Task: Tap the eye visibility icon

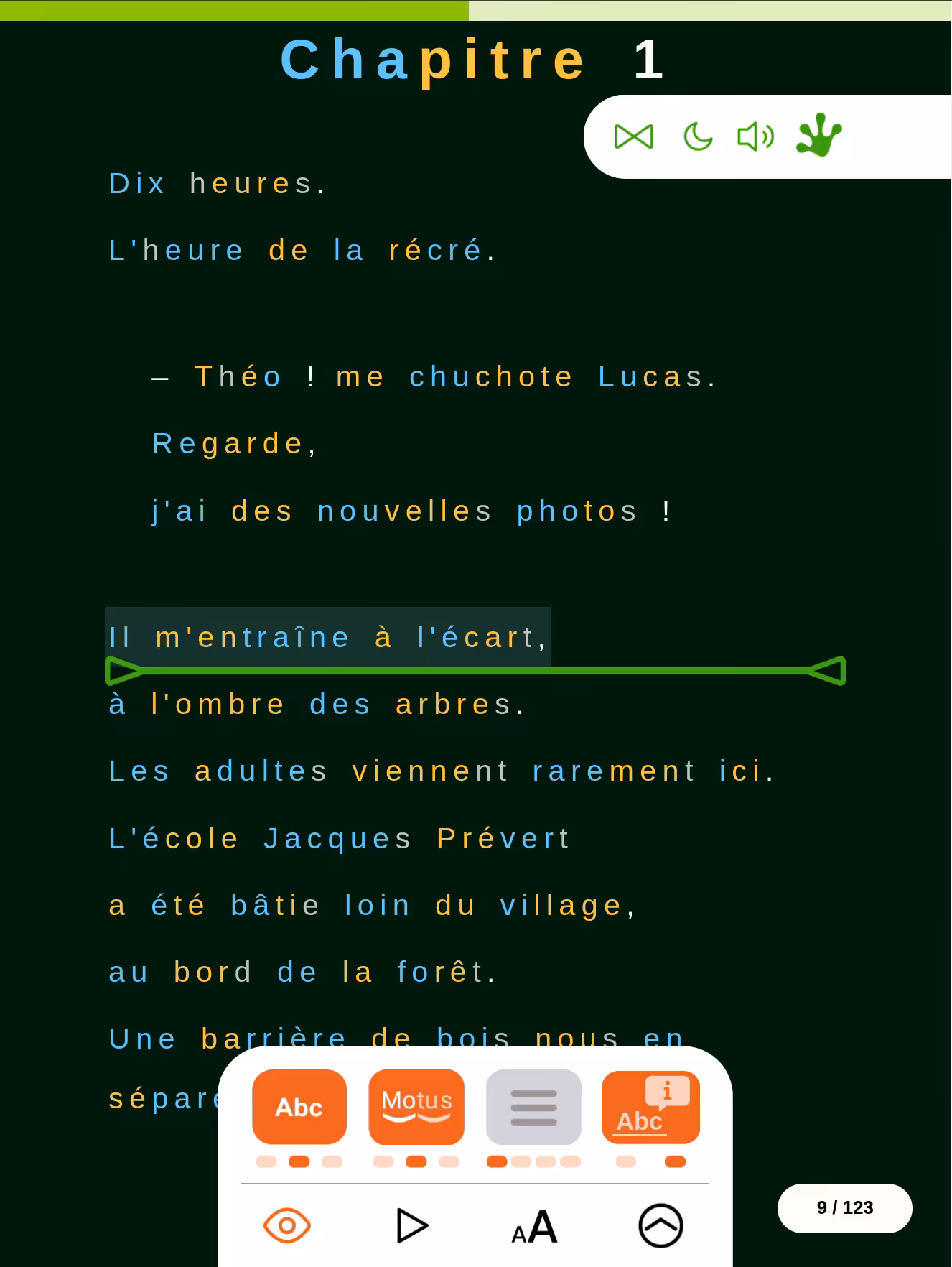Action: [287, 1225]
